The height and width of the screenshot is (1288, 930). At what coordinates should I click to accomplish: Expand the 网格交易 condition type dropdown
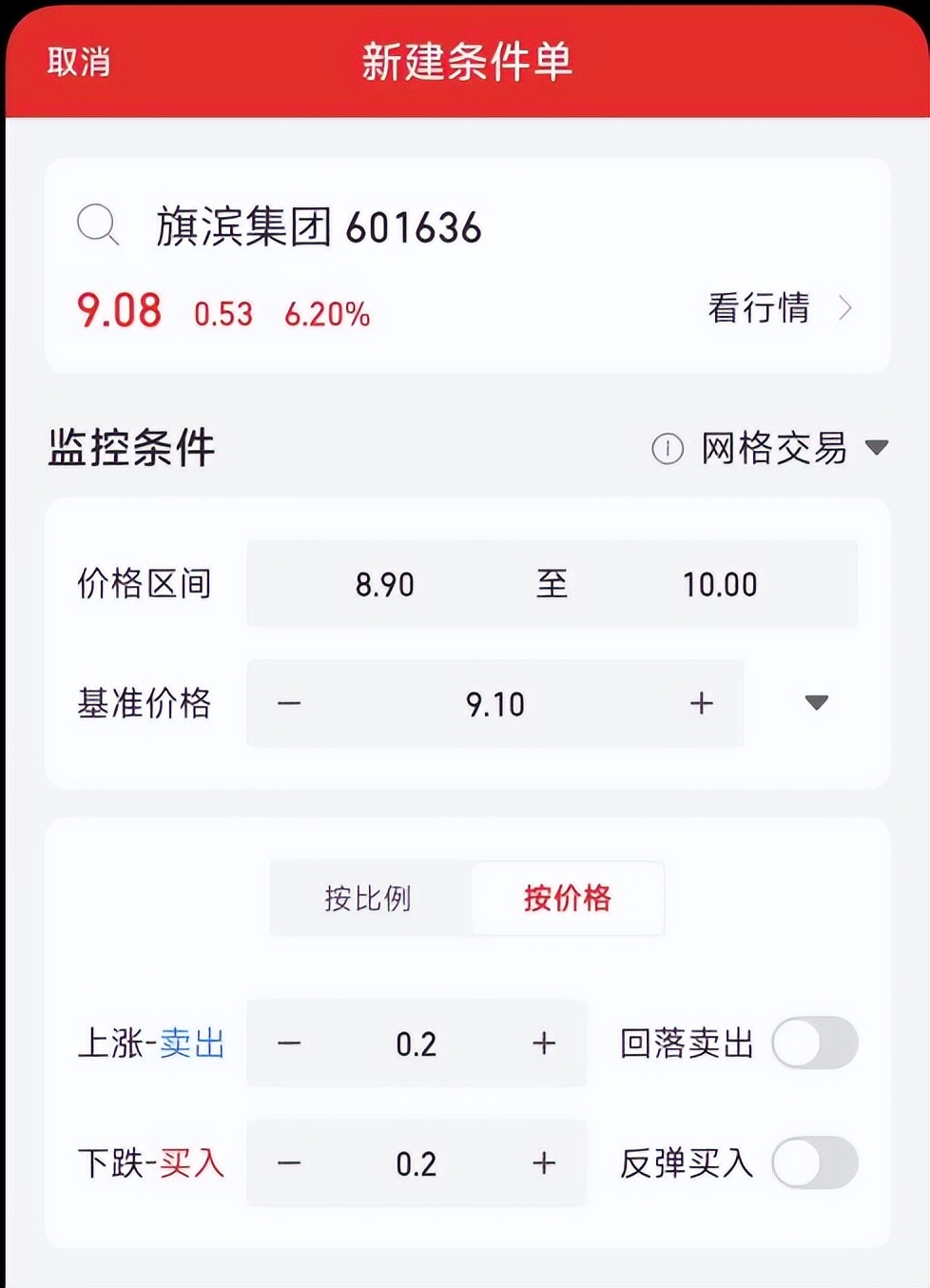point(877,447)
